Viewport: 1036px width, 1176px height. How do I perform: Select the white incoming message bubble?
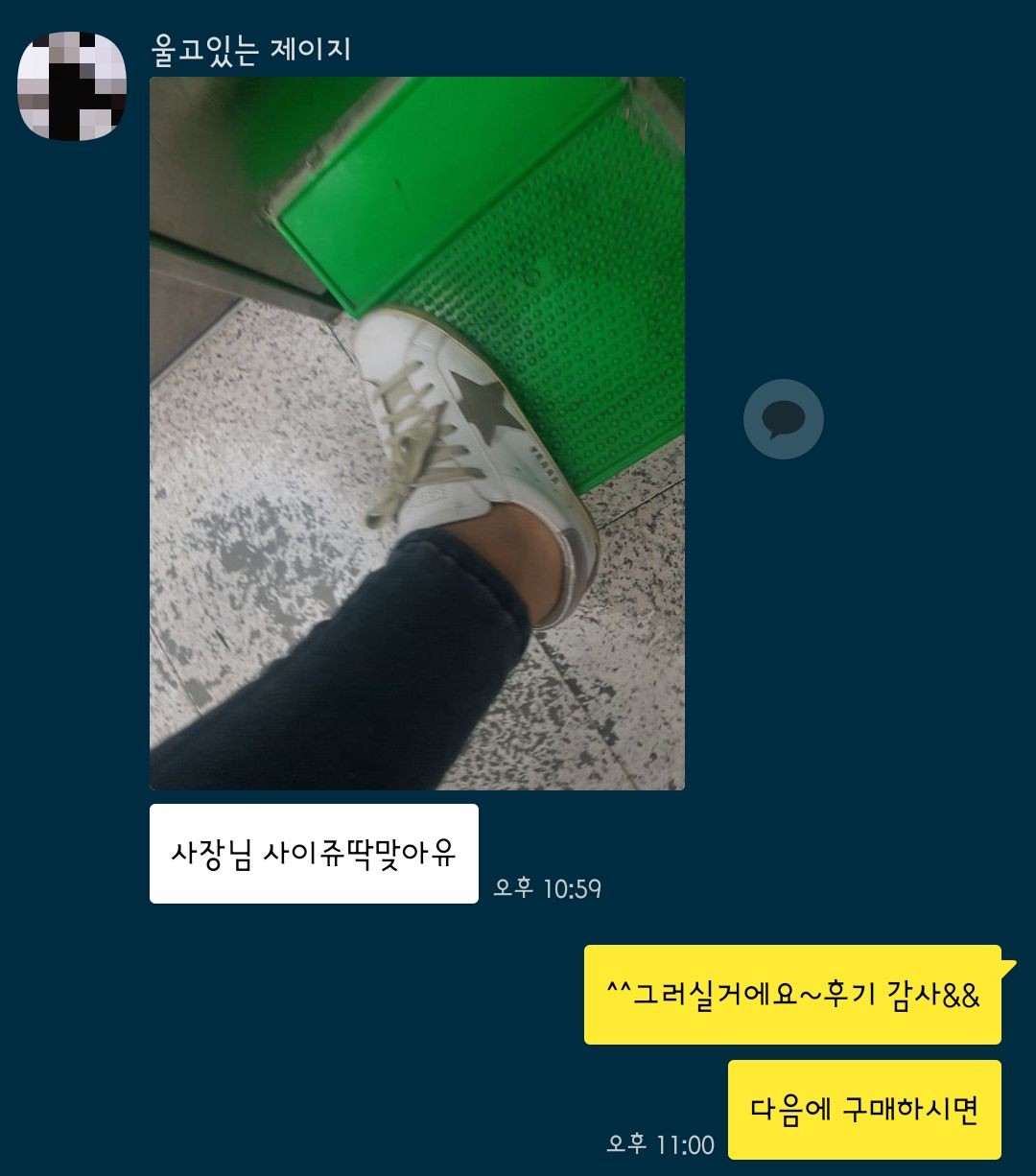(312, 852)
